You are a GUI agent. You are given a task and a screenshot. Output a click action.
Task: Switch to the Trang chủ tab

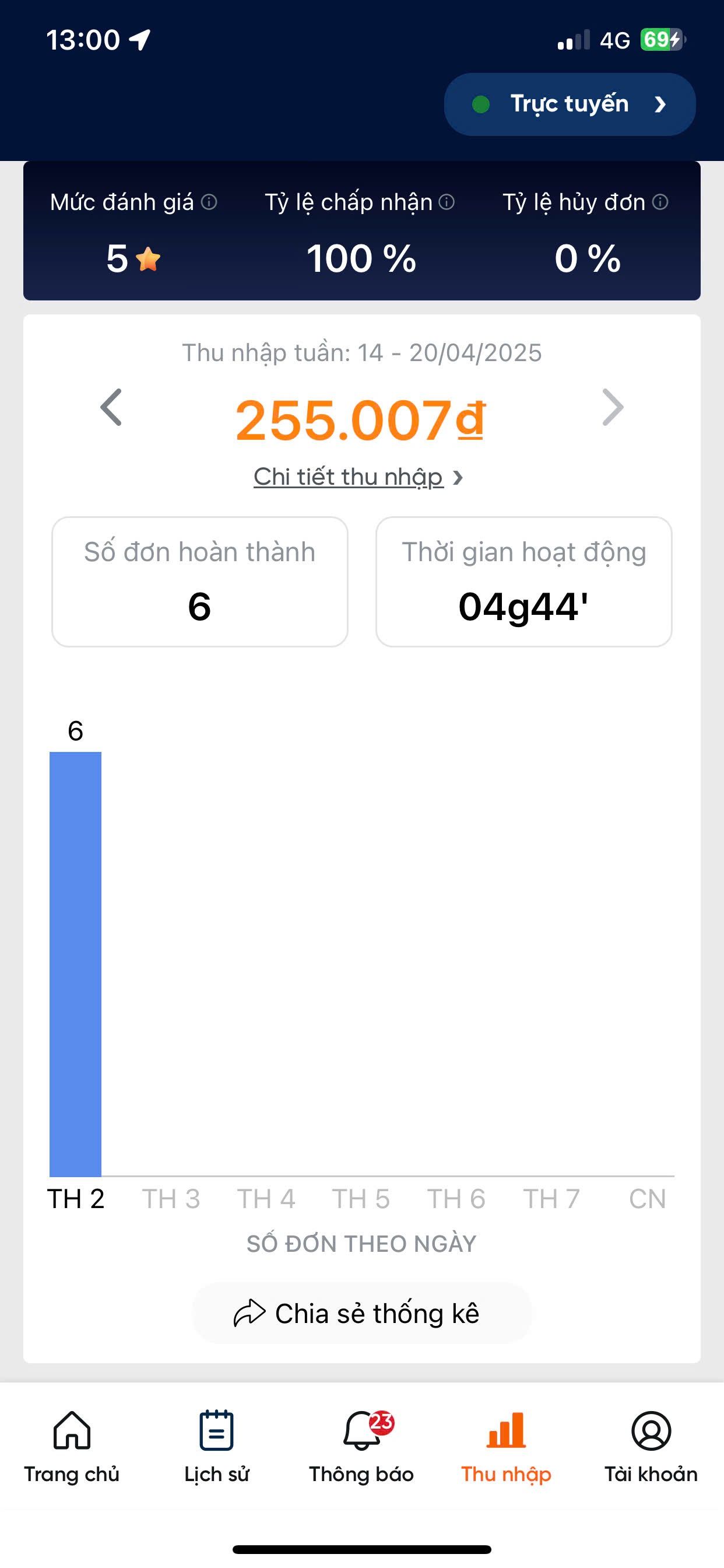(x=72, y=1447)
